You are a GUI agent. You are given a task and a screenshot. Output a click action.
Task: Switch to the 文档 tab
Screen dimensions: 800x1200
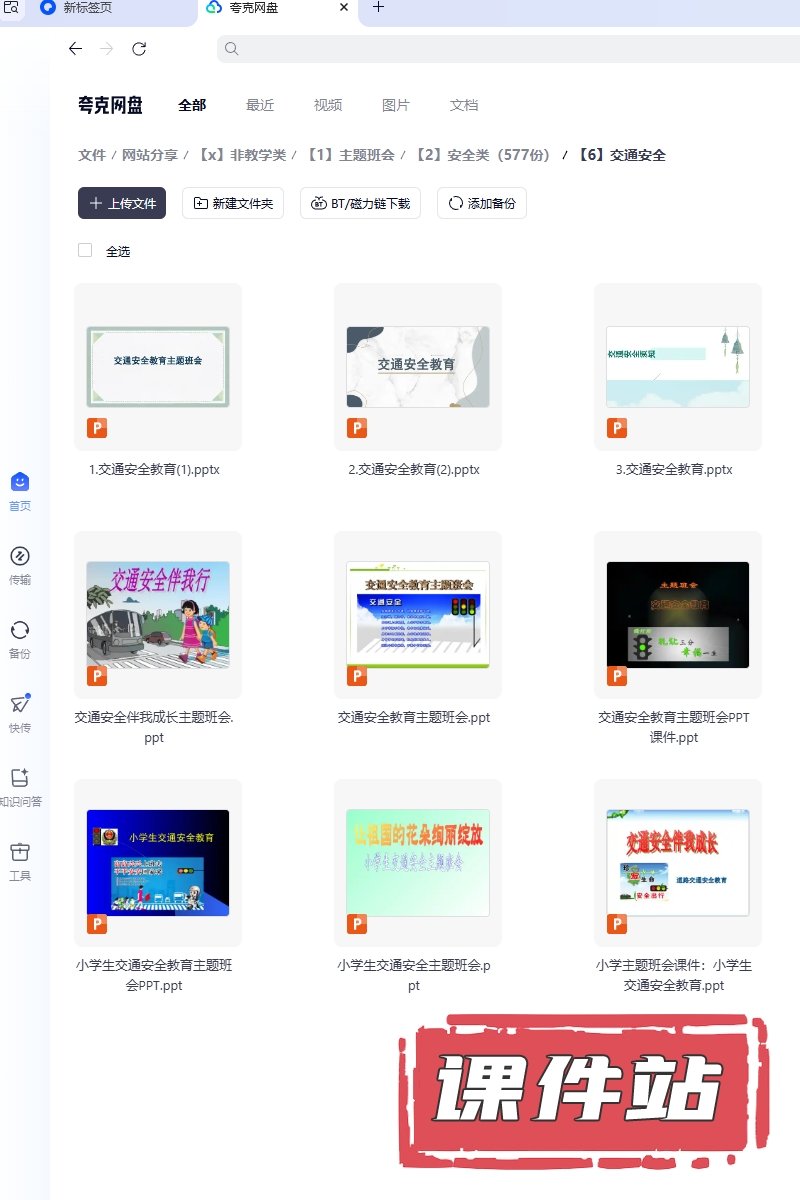pos(464,105)
